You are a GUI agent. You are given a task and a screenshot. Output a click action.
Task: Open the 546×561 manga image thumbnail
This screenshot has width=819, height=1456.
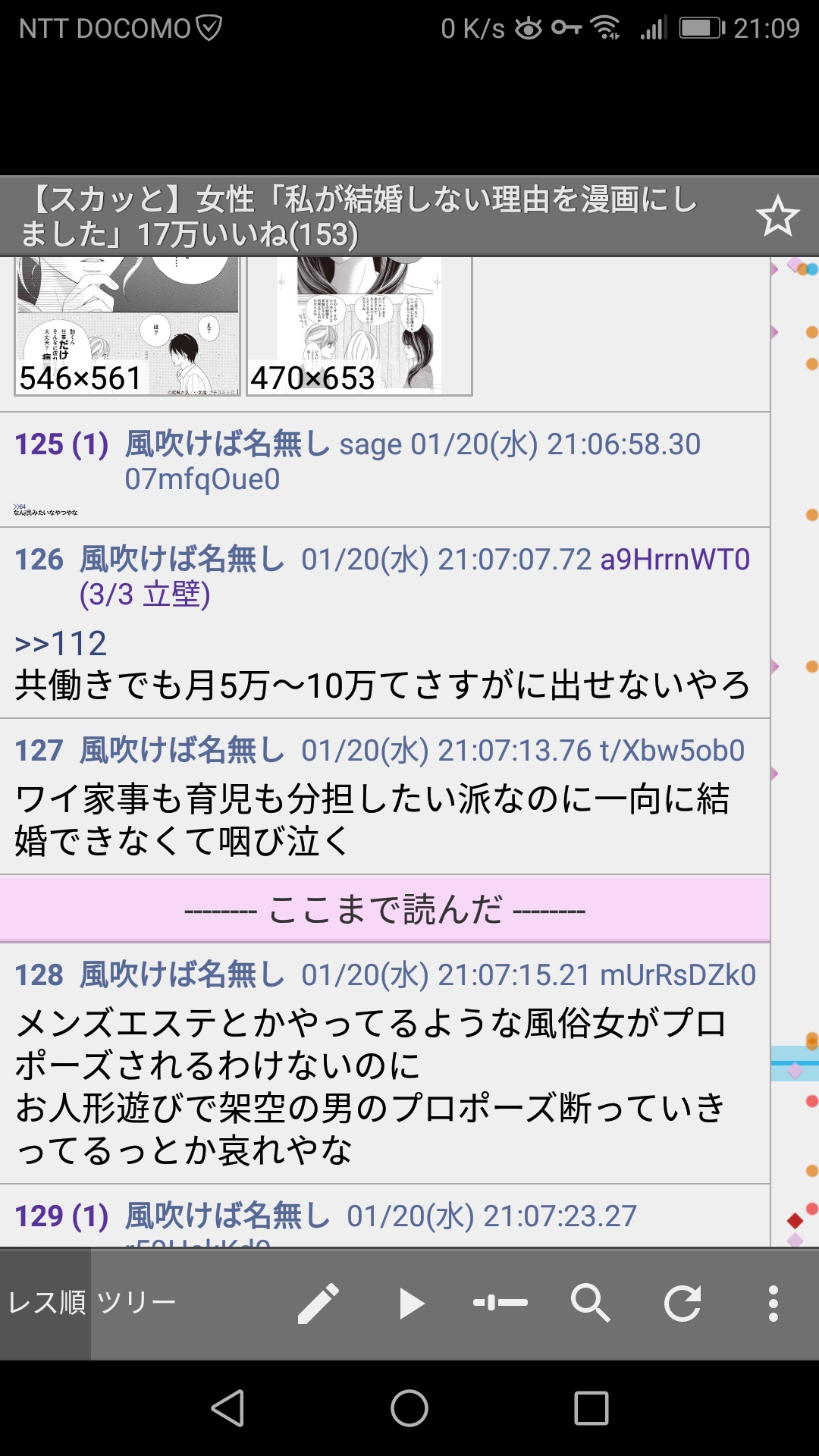127,326
